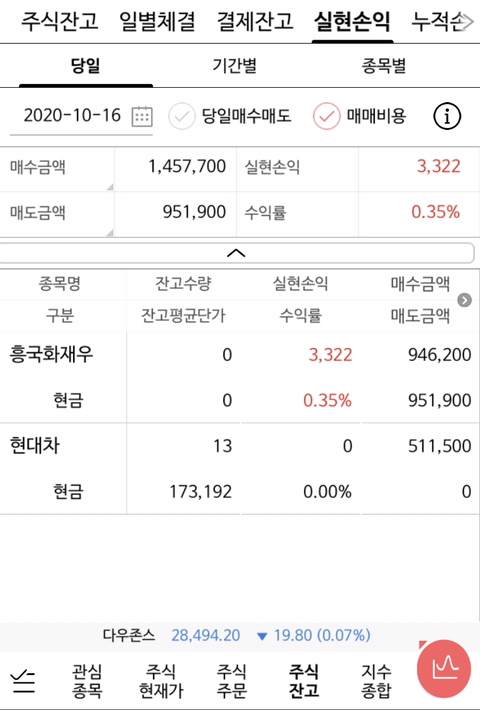Open the 일별체결 tab
The image size is (480, 710).
(x=157, y=21)
